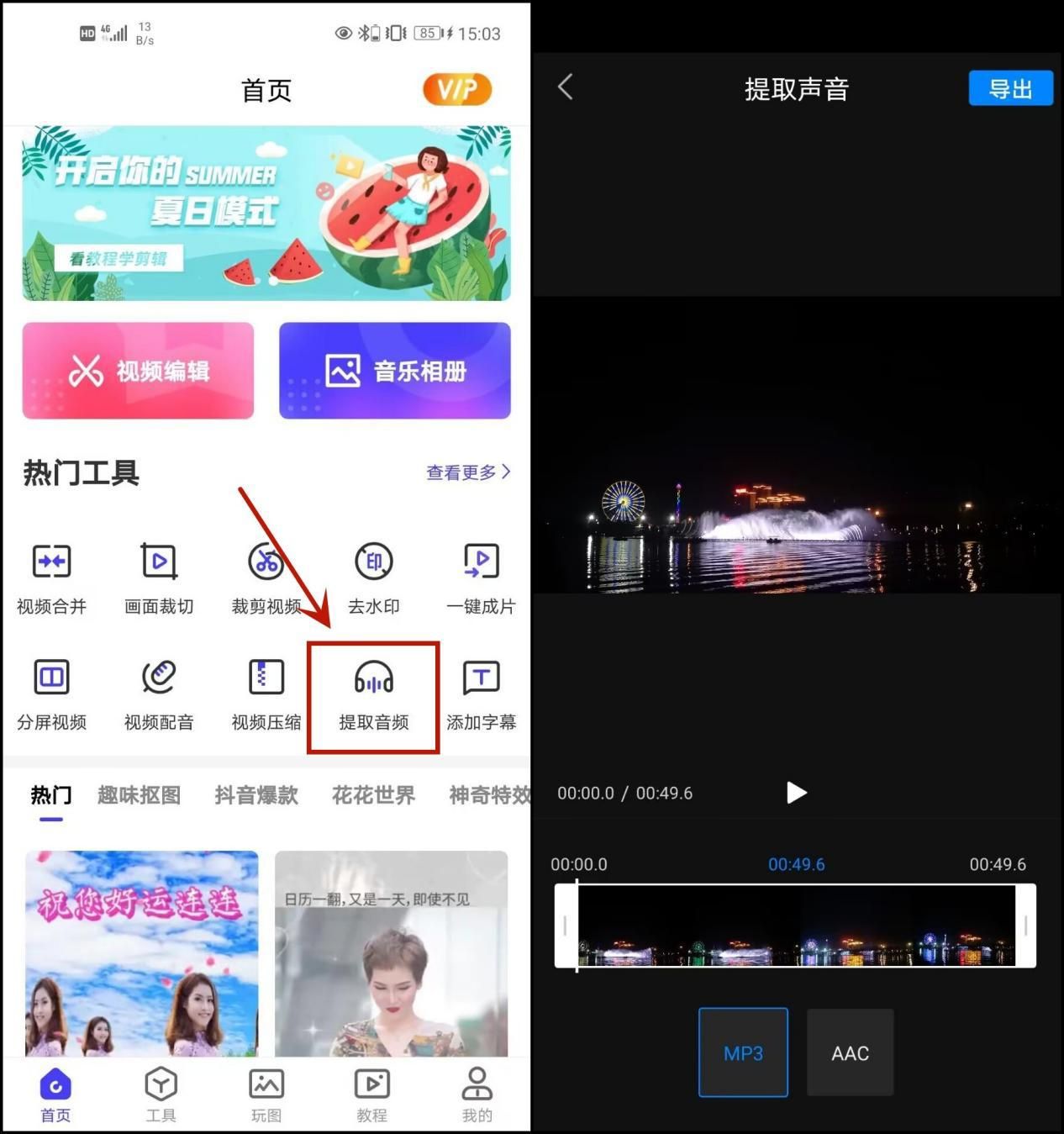Tap the 导出 export button
Image resolution: width=1064 pixels, height=1134 pixels.
coord(1010,88)
